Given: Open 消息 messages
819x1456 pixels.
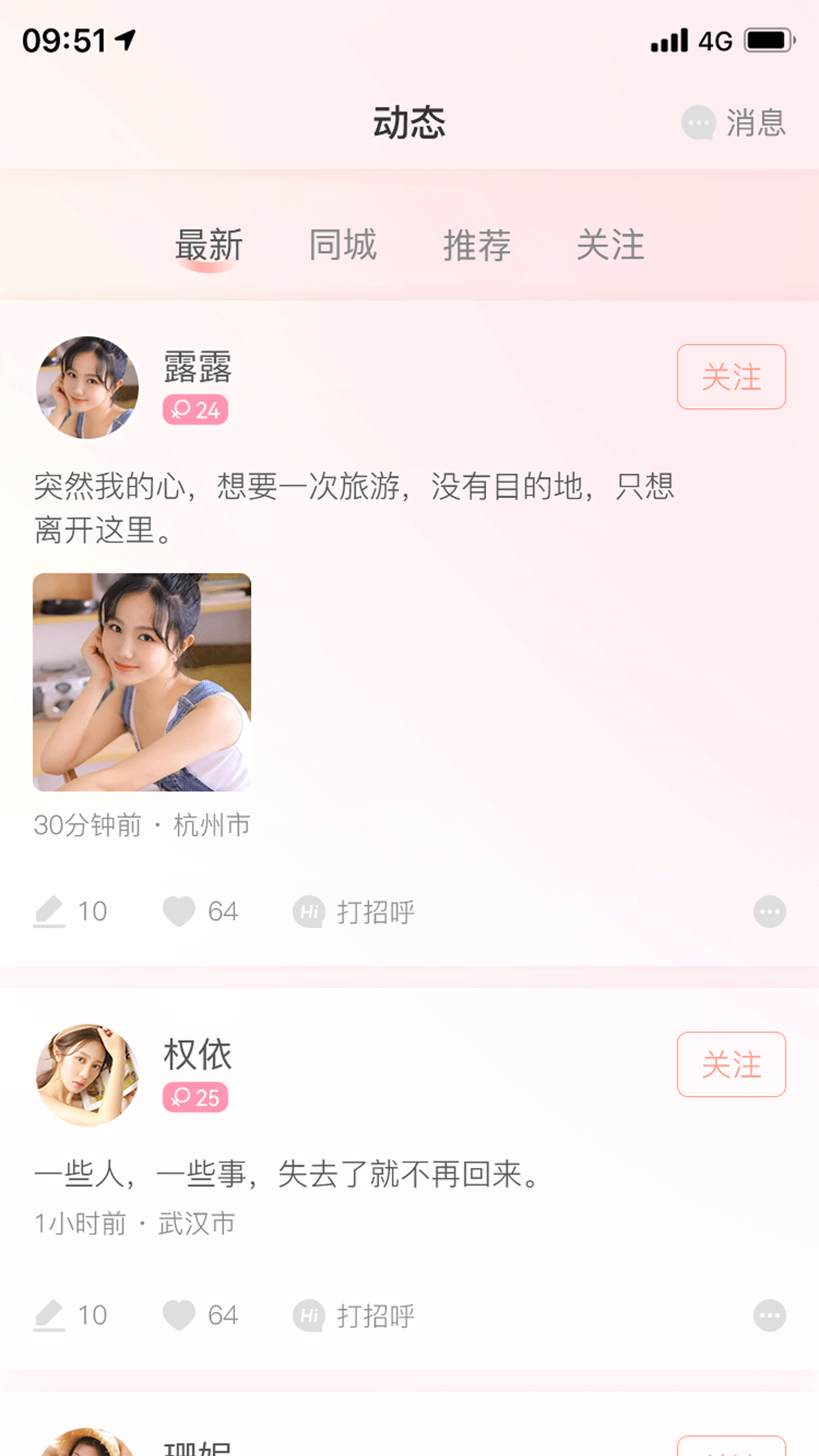Looking at the screenshot, I should [734, 123].
